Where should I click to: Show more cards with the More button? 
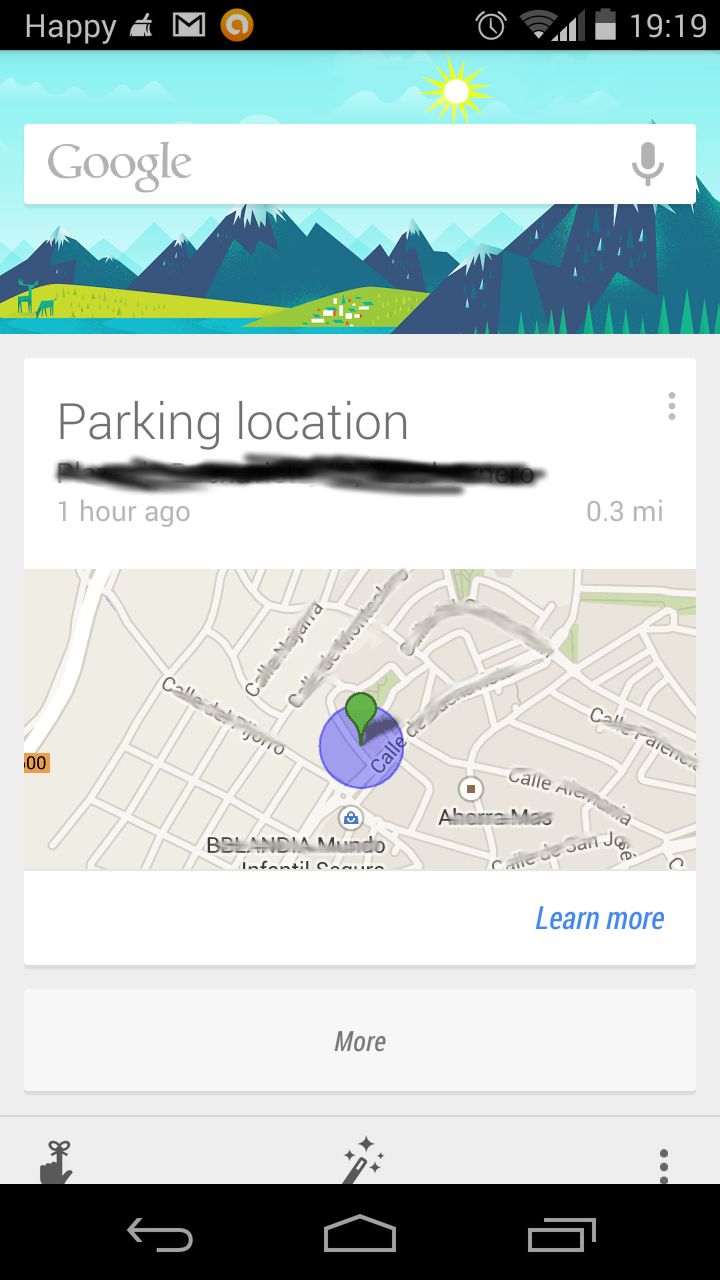[x=360, y=1041]
